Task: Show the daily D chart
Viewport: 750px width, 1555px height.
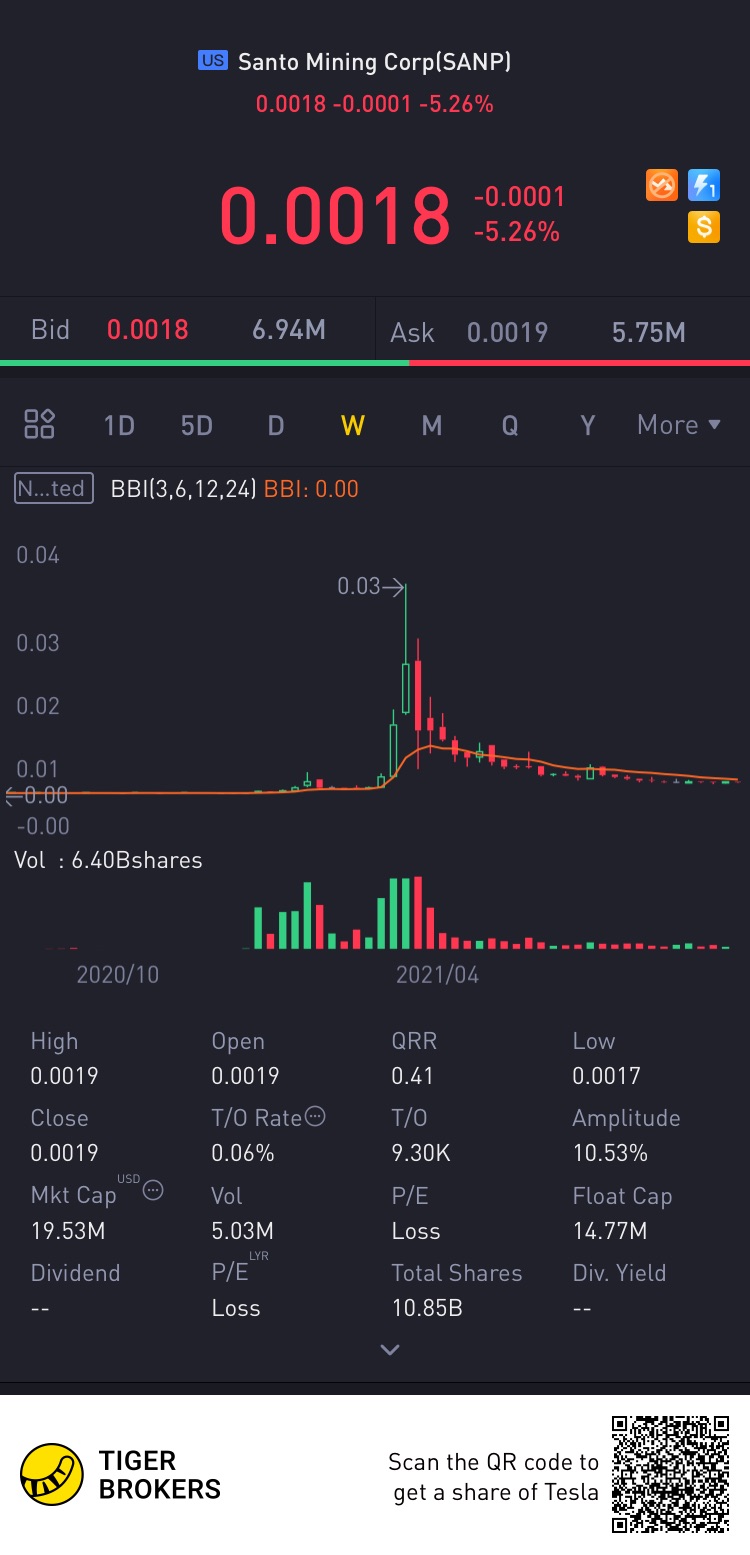Action: point(276,425)
